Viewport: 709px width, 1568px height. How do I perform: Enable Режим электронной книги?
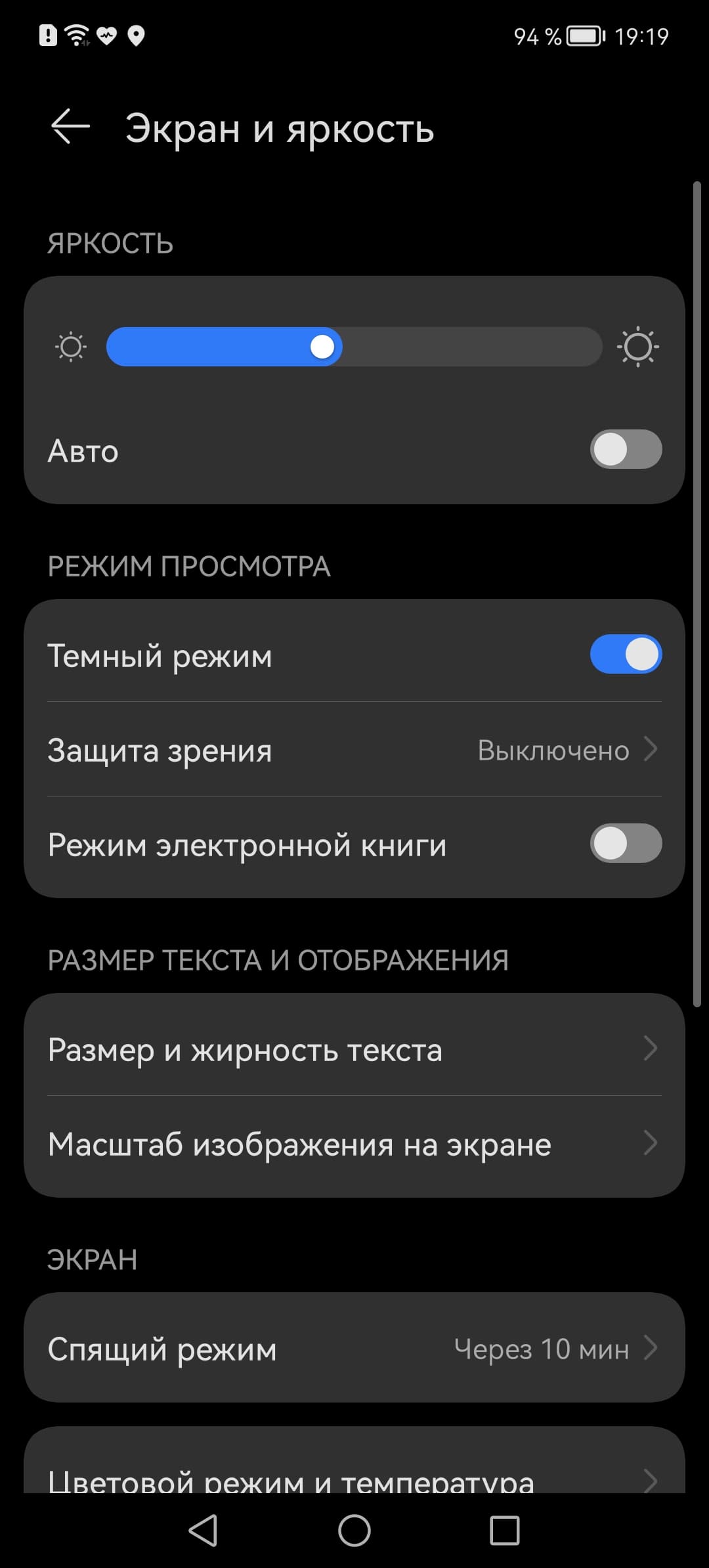[625, 844]
